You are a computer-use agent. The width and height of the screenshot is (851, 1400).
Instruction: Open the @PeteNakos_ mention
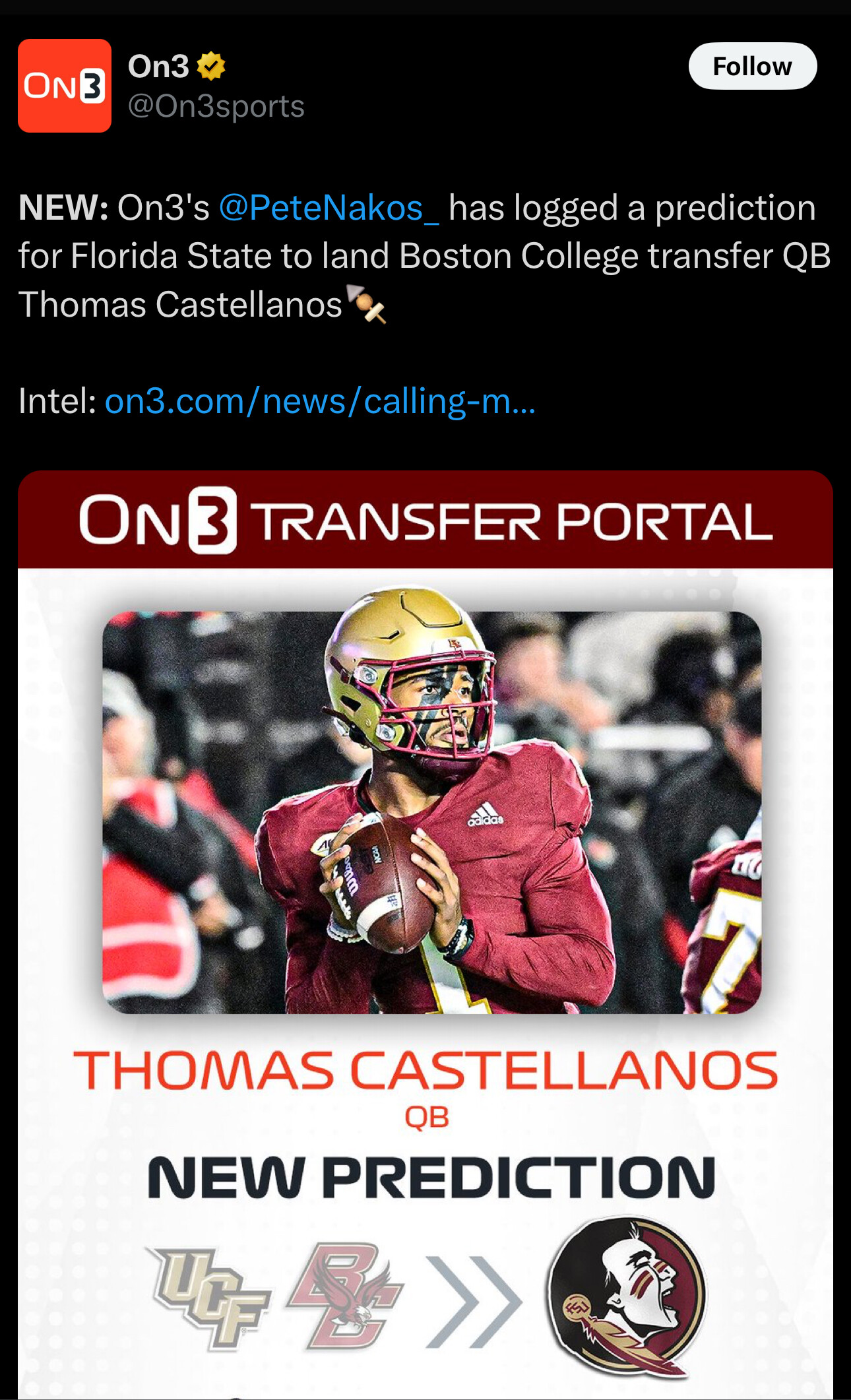point(329,208)
